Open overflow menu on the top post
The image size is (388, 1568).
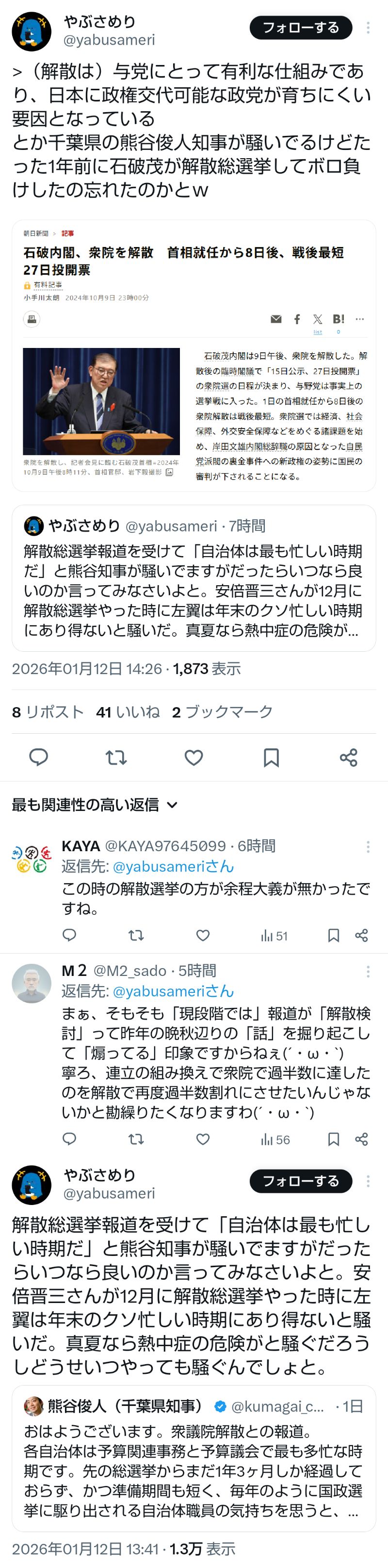[x=368, y=28]
